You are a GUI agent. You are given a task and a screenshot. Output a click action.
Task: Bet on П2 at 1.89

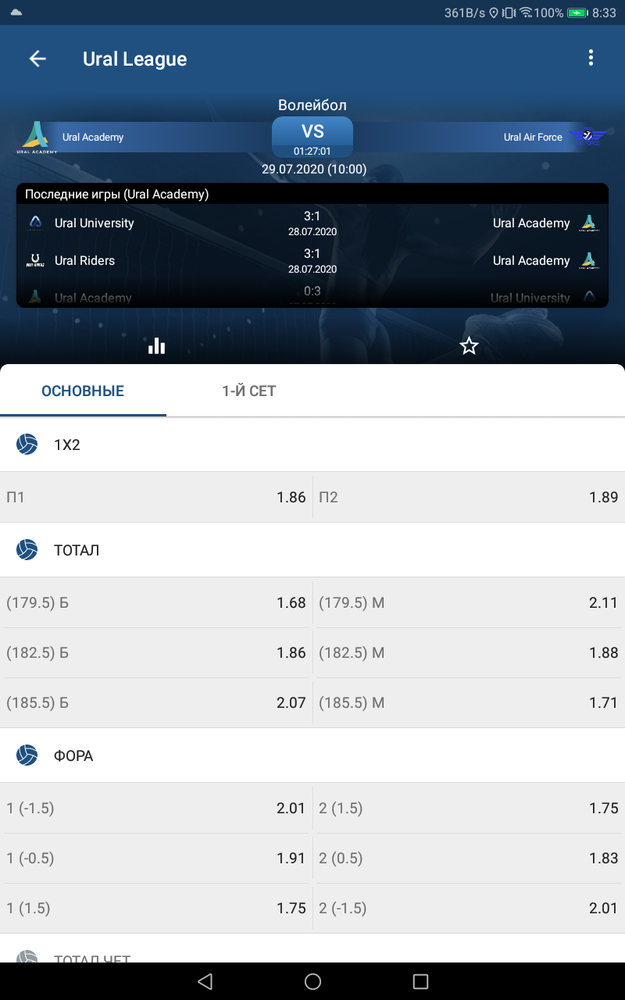pos(469,497)
